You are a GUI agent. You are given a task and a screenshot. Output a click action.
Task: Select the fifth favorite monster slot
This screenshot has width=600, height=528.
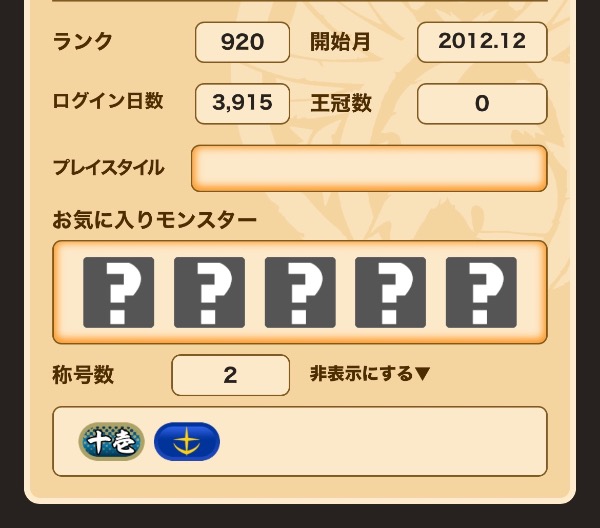[x=481, y=292]
